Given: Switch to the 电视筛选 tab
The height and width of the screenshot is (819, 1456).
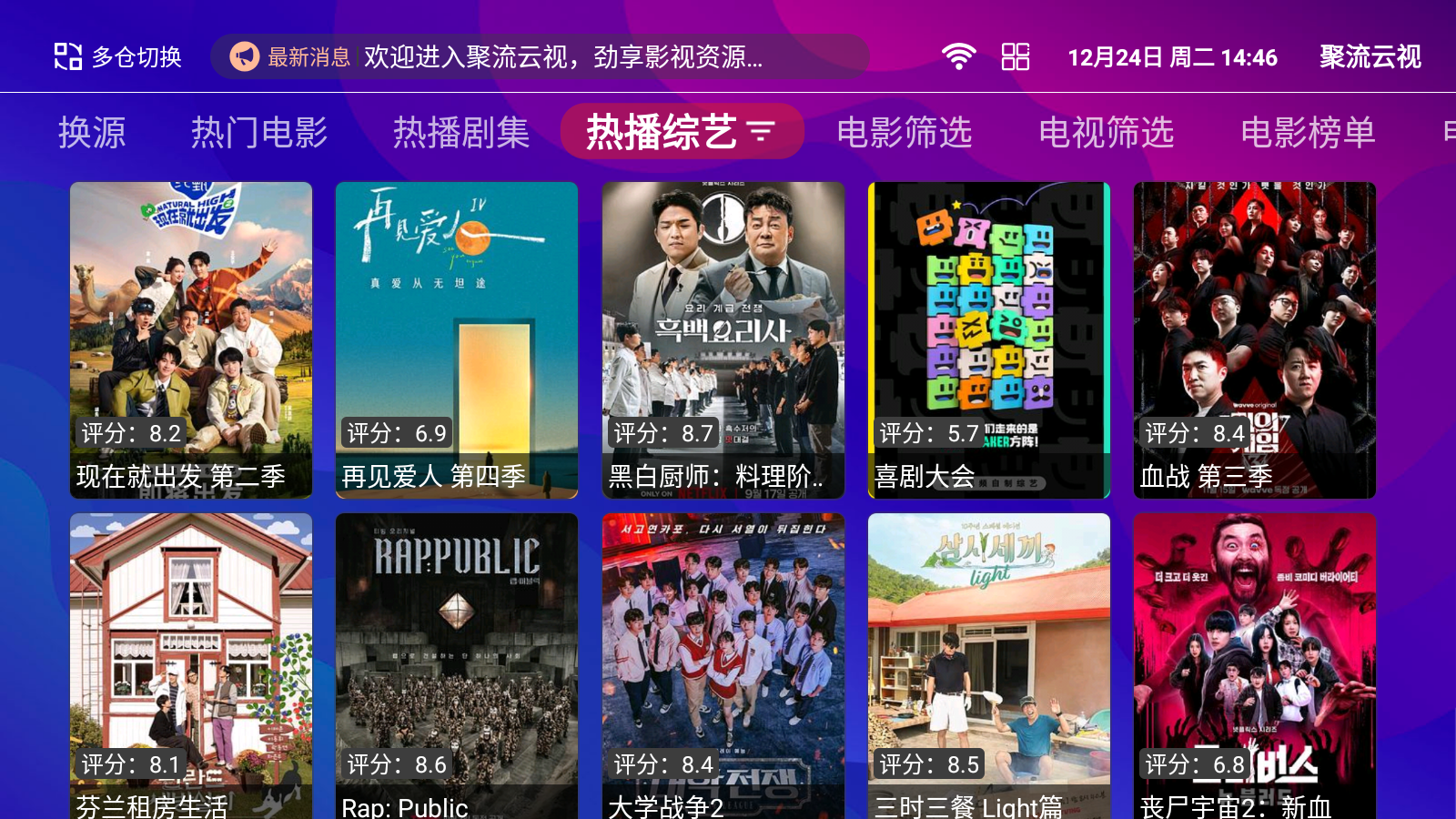Looking at the screenshot, I should (x=1106, y=133).
